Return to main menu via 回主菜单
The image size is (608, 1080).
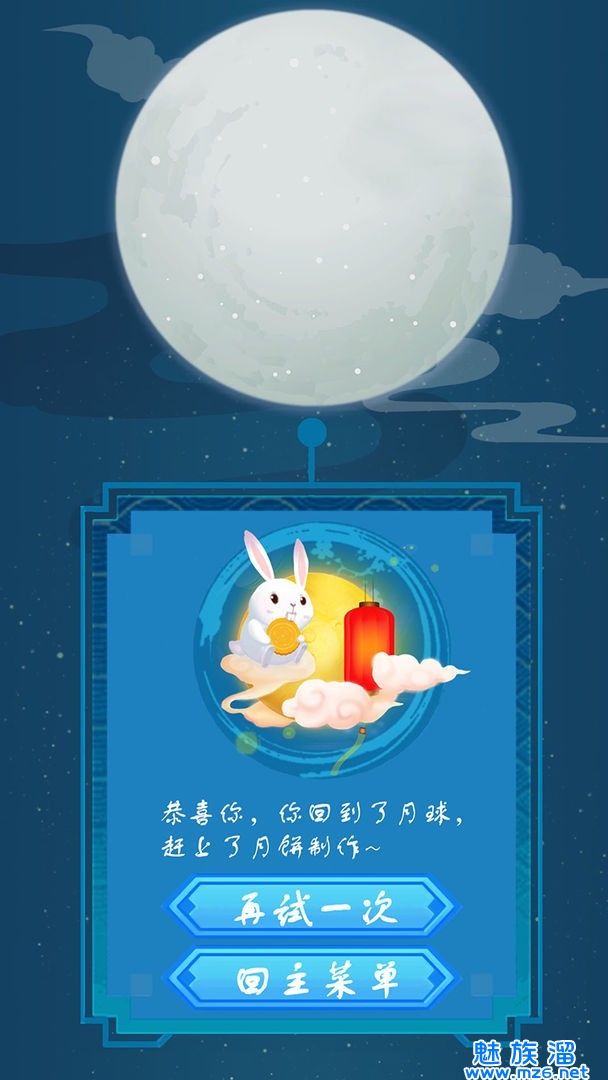pyautogui.click(x=313, y=979)
